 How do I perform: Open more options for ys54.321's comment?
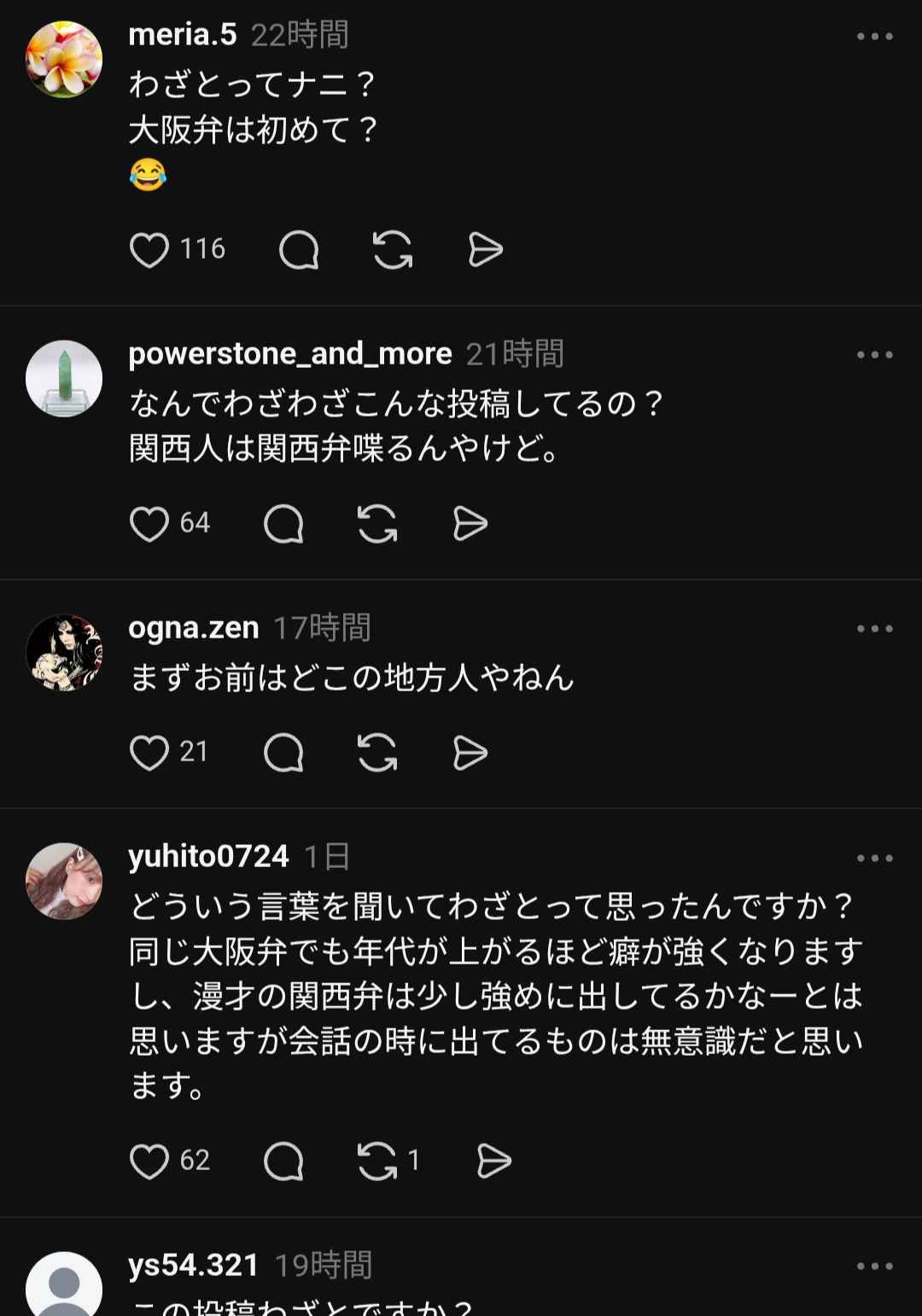(x=875, y=1267)
